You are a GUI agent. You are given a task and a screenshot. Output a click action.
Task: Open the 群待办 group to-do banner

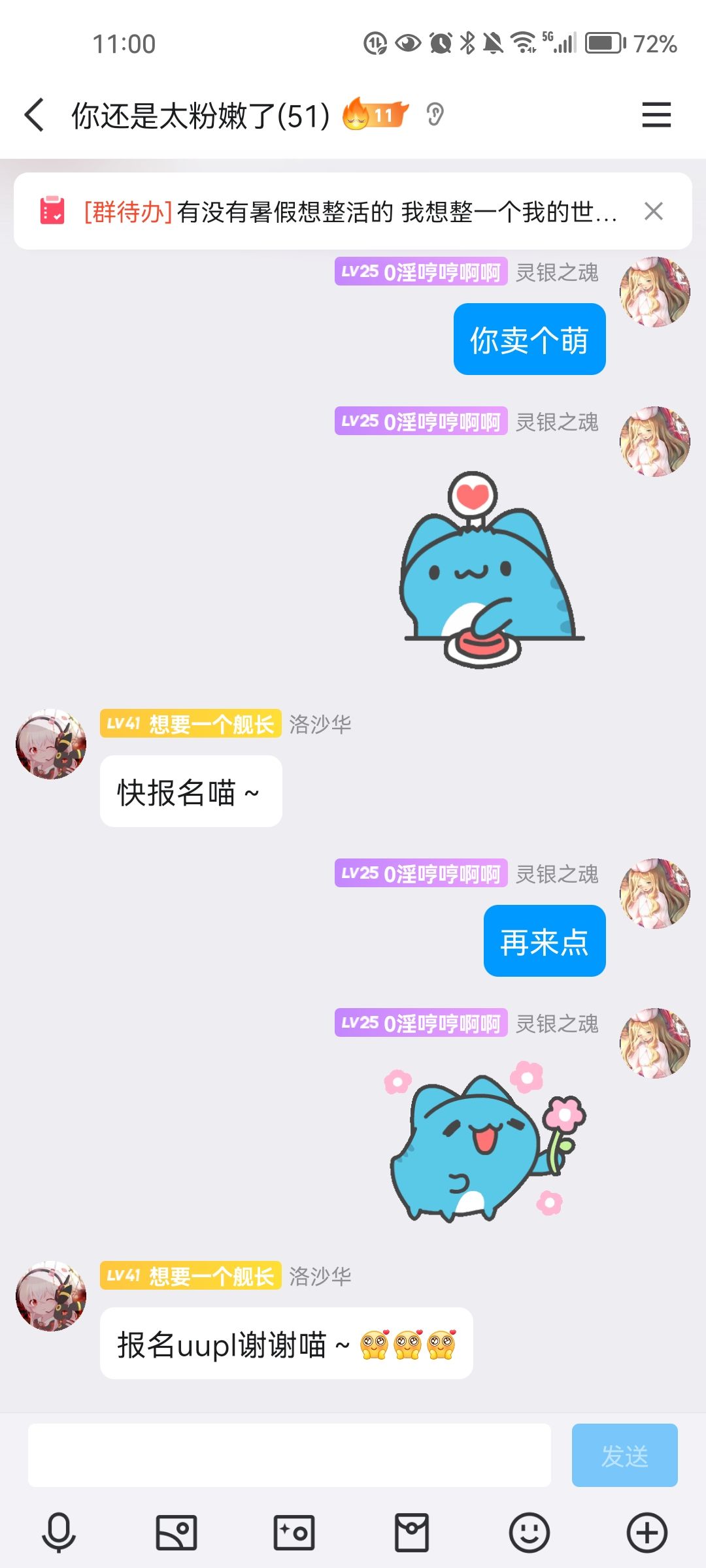click(350, 212)
